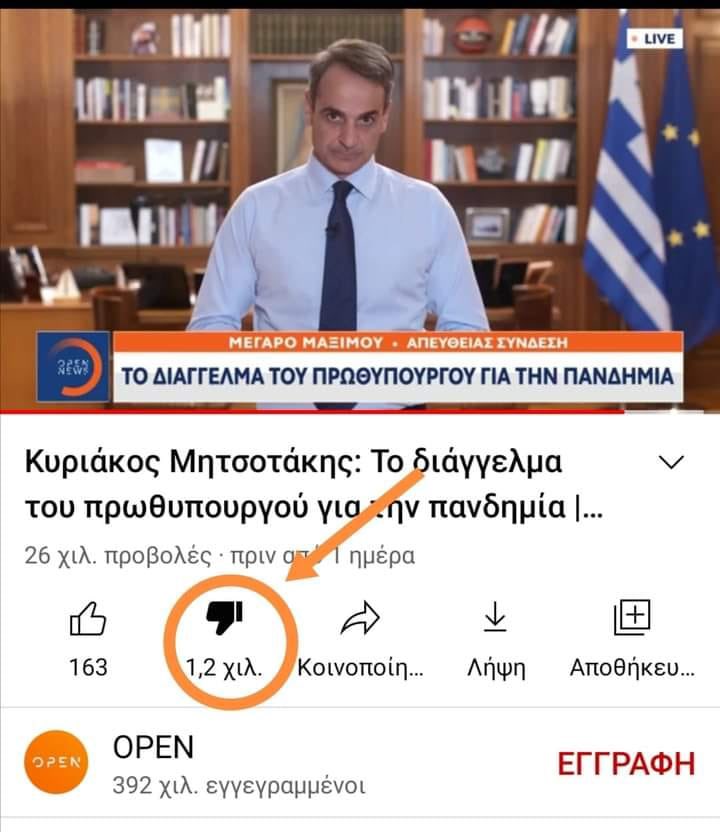Tap the video player to show controls

click(x=360, y=200)
